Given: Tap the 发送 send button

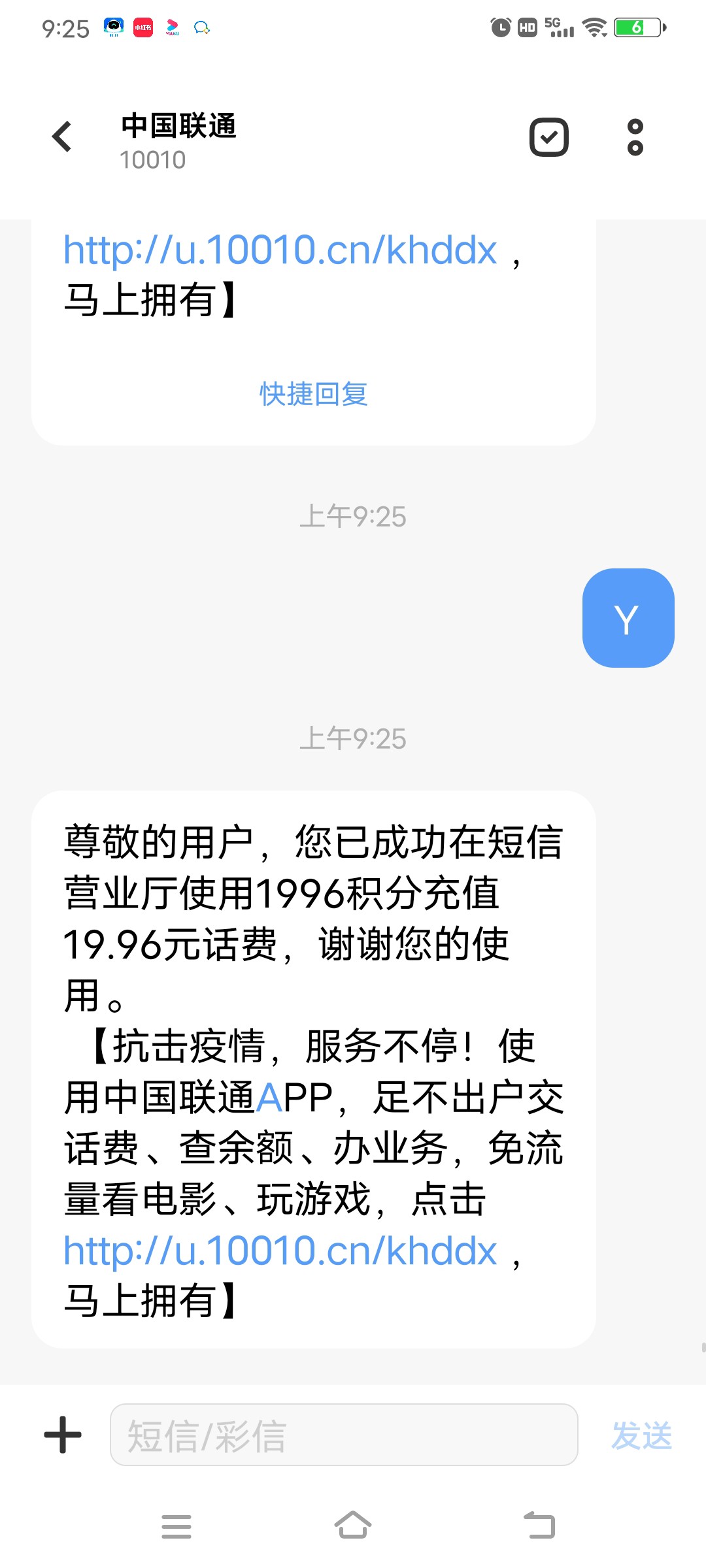Looking at the screenshot, I should [641, 1435].
